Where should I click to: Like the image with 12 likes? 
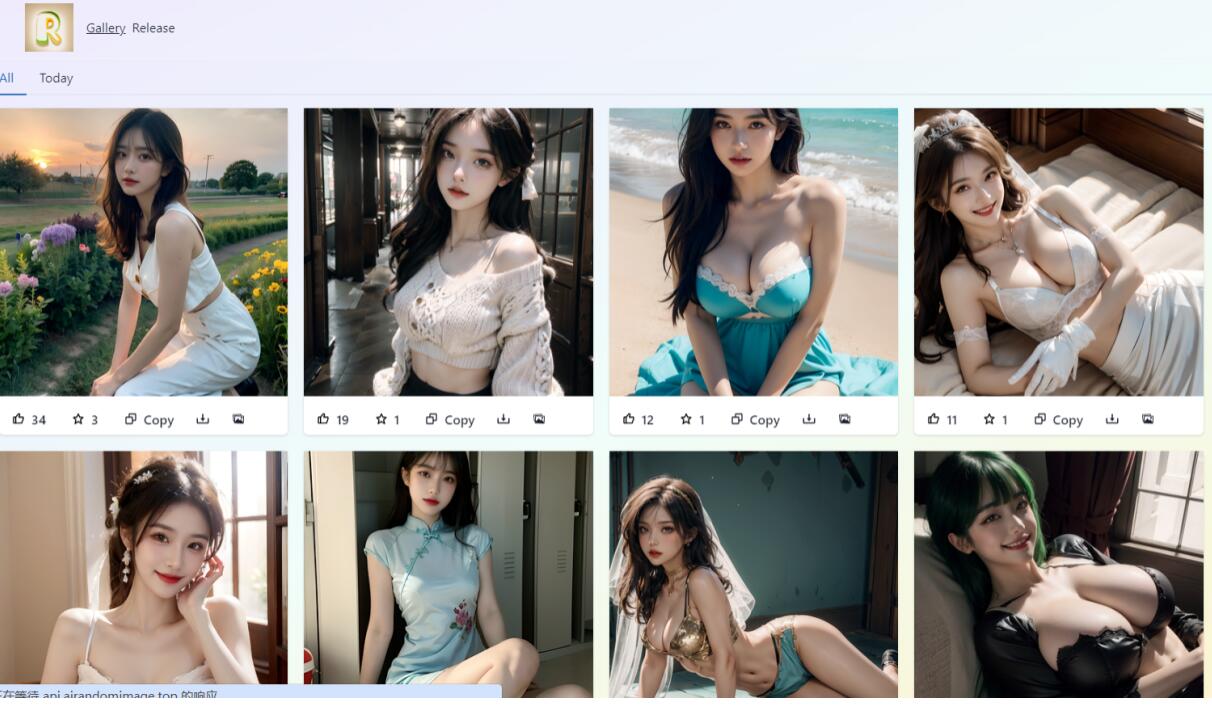tap(628, 419)
